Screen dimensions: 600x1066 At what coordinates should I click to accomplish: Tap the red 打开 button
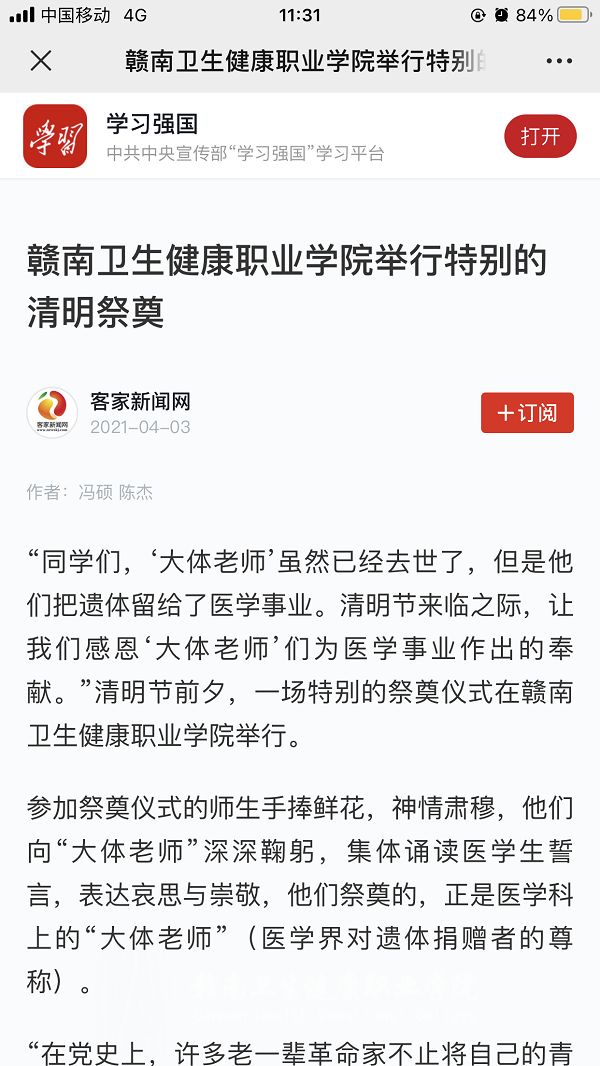[540, 136]
